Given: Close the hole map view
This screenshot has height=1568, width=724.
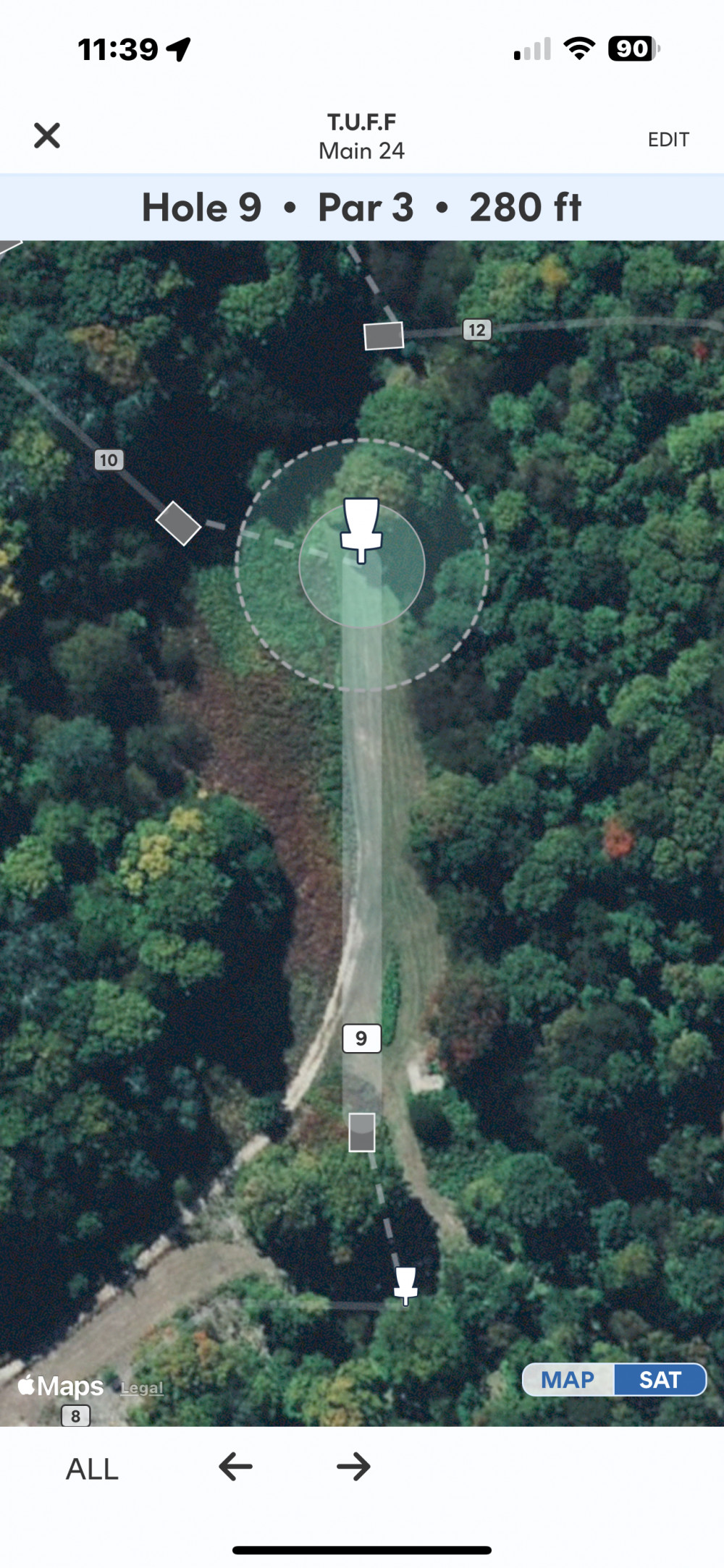Looking at the screenshot, I should point(47,135).
